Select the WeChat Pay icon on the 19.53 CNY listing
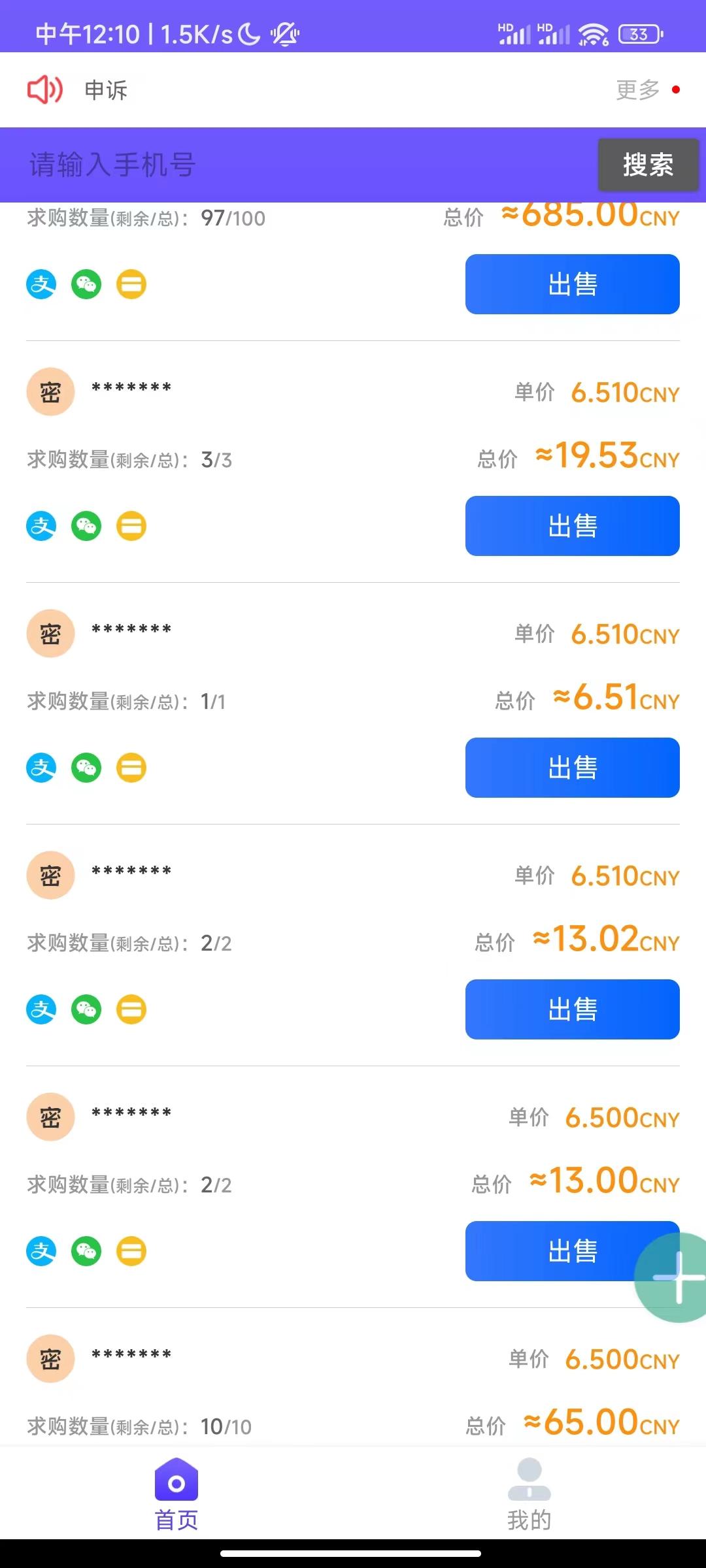Viewport: 706px width, 1568px height. pyautogui.click(x=86, y=526)
